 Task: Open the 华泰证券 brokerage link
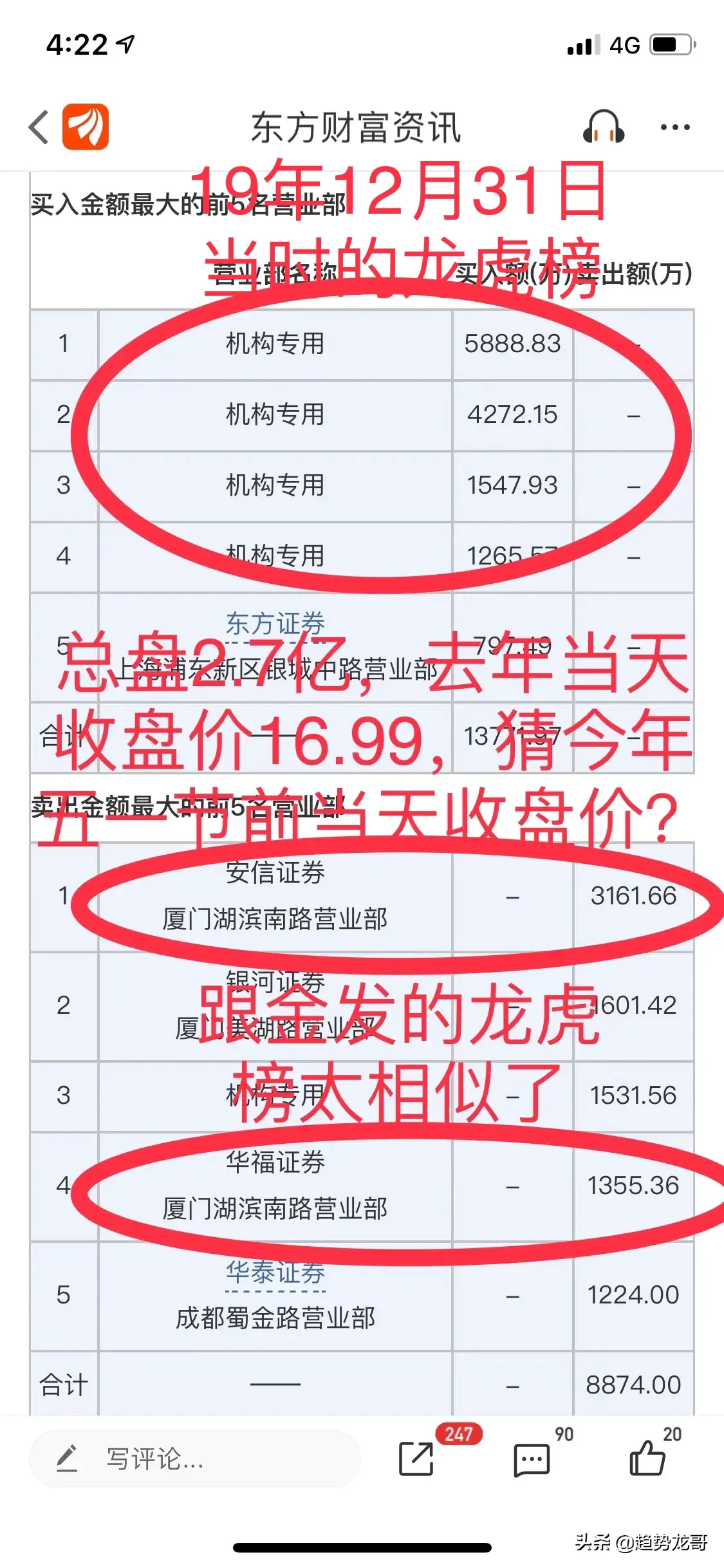(275, 1272)
